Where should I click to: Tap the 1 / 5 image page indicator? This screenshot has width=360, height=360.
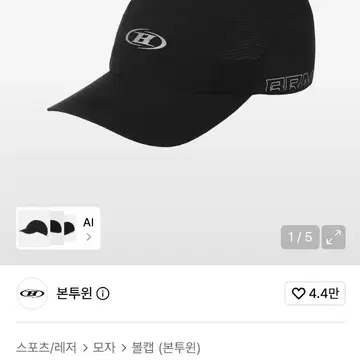[x=300, y=237]
